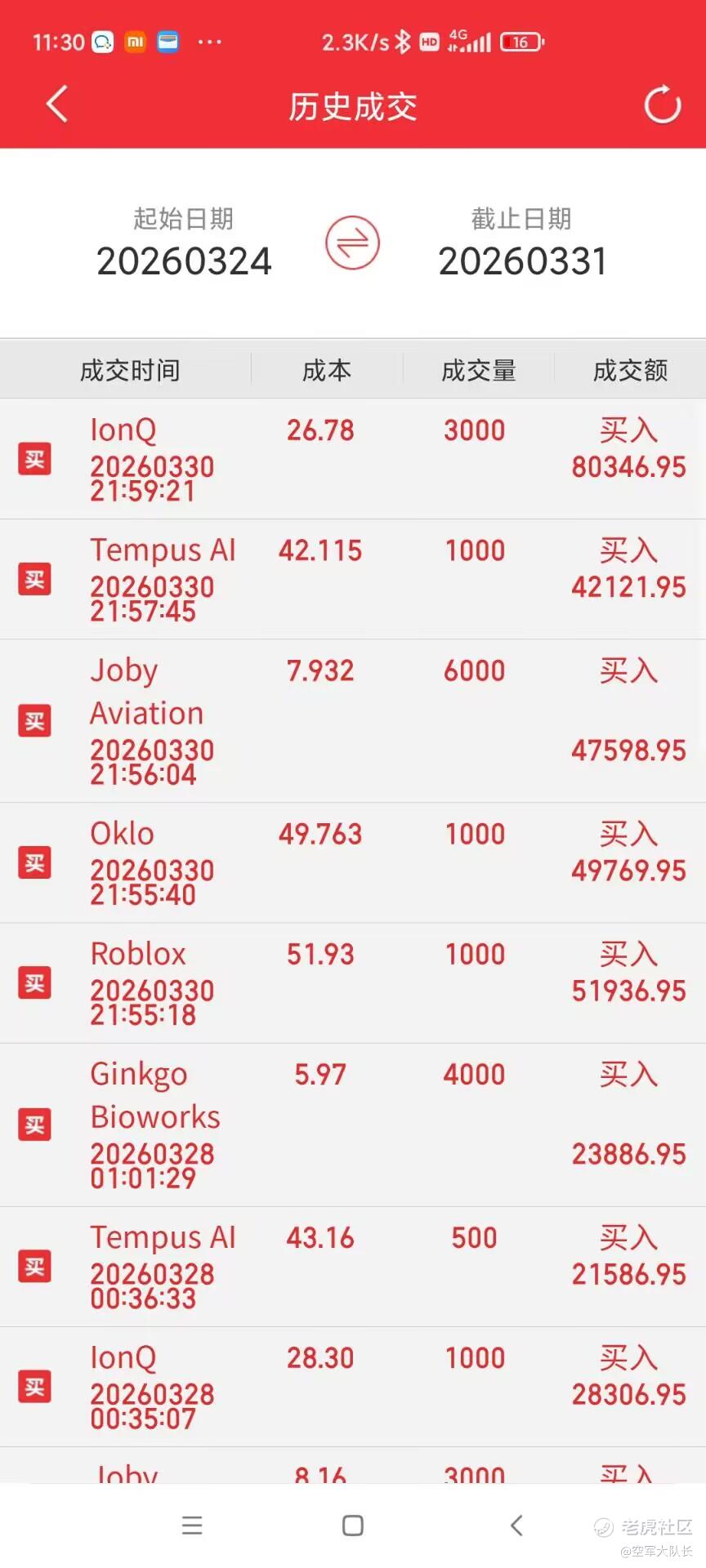Change the end date 20260331
Viewport: 706px width, 1568px height.
[x=522, y=261]
